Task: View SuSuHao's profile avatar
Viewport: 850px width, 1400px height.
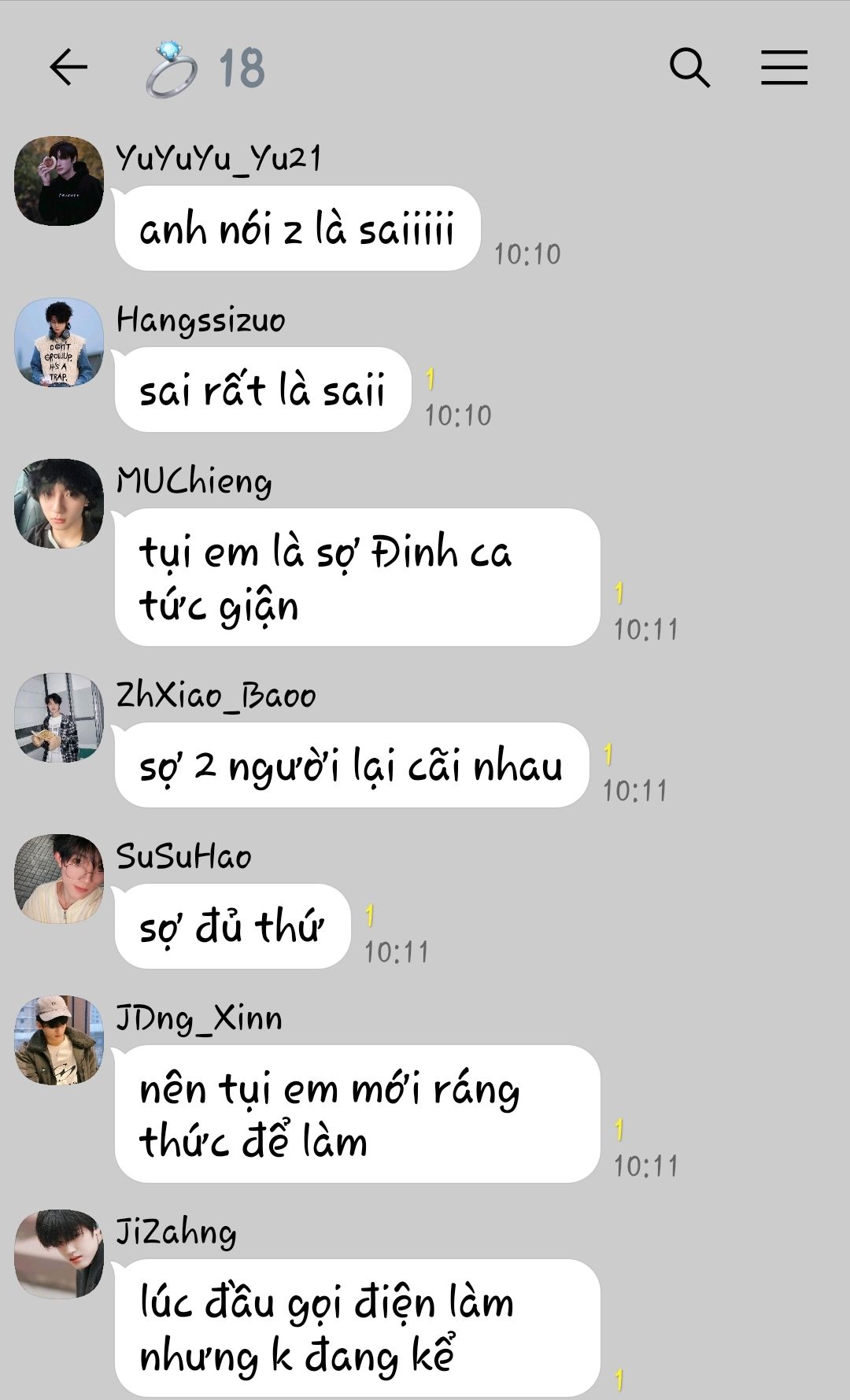Action: [59, 879]
